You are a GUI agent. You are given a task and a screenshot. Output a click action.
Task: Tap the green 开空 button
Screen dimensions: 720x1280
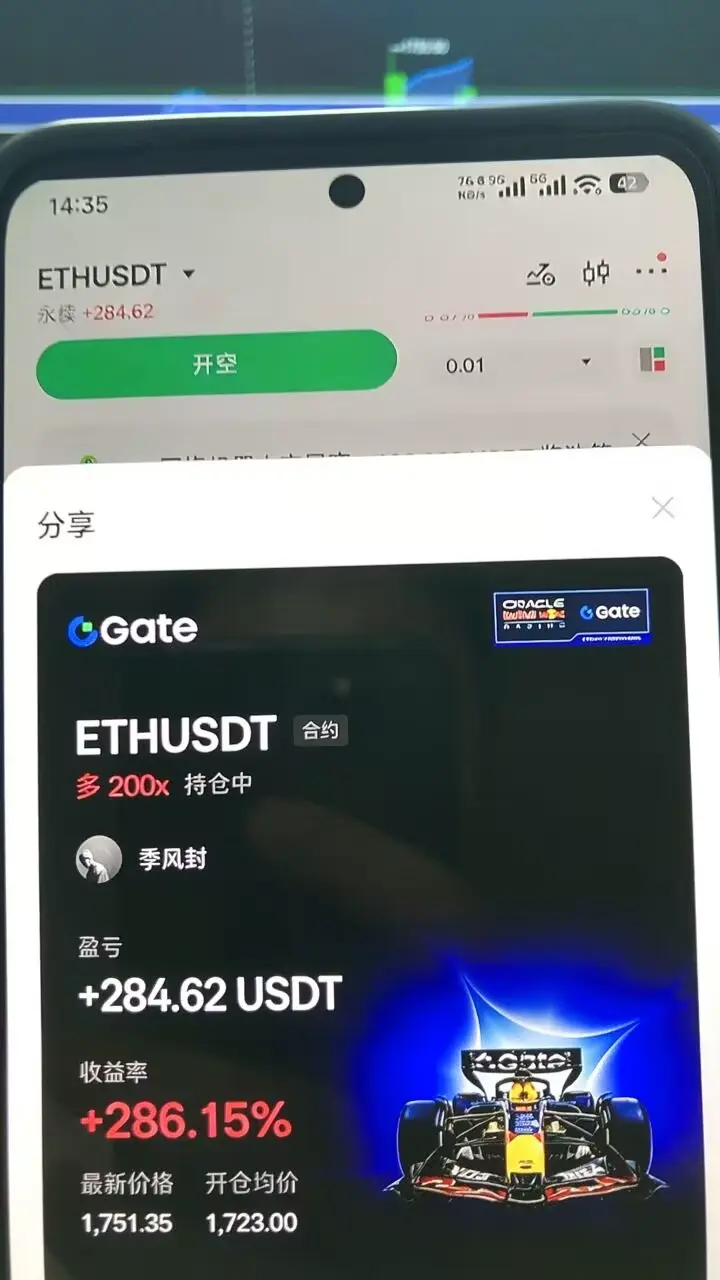pyautogui.click(x=216, y=363)
